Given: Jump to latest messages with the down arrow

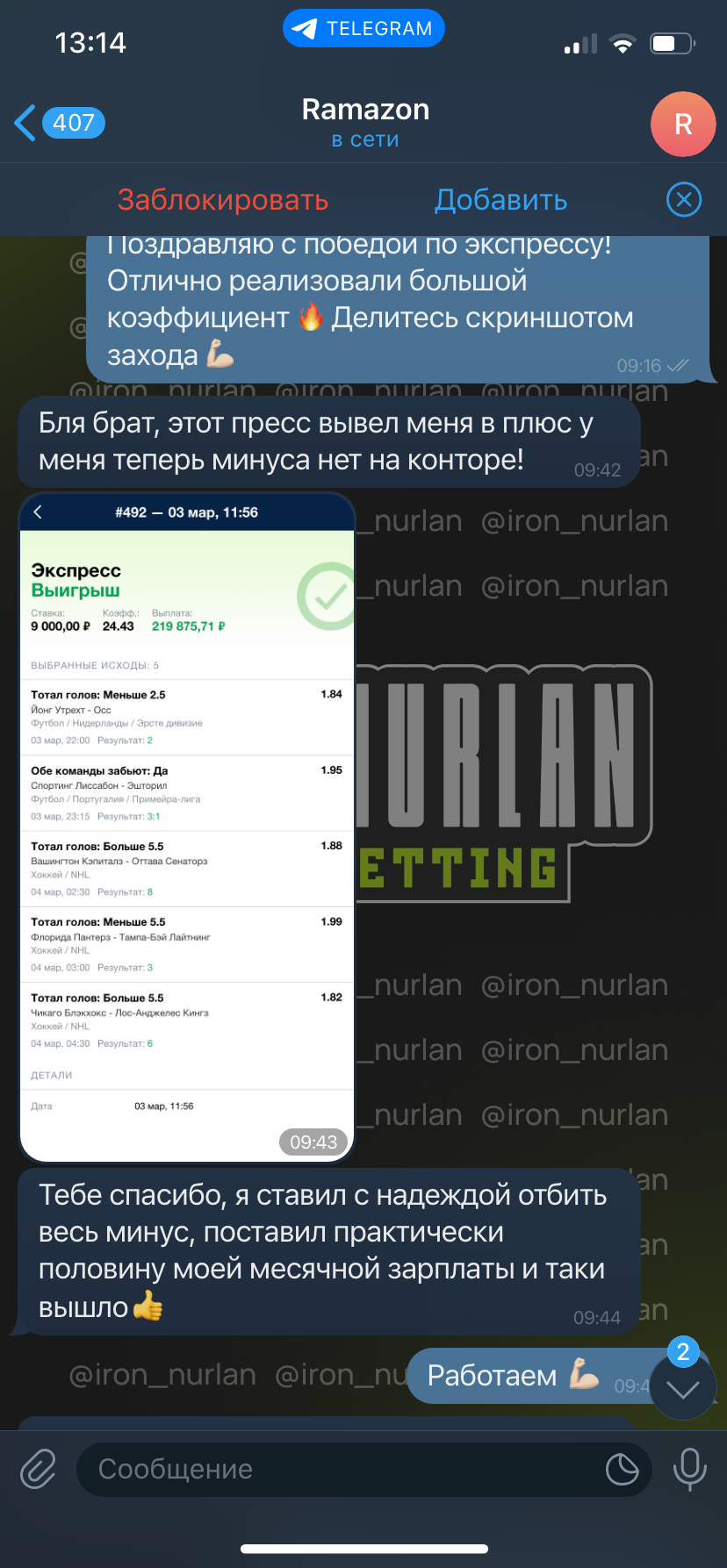Looking at the screenshot, I should [683, 1388].
